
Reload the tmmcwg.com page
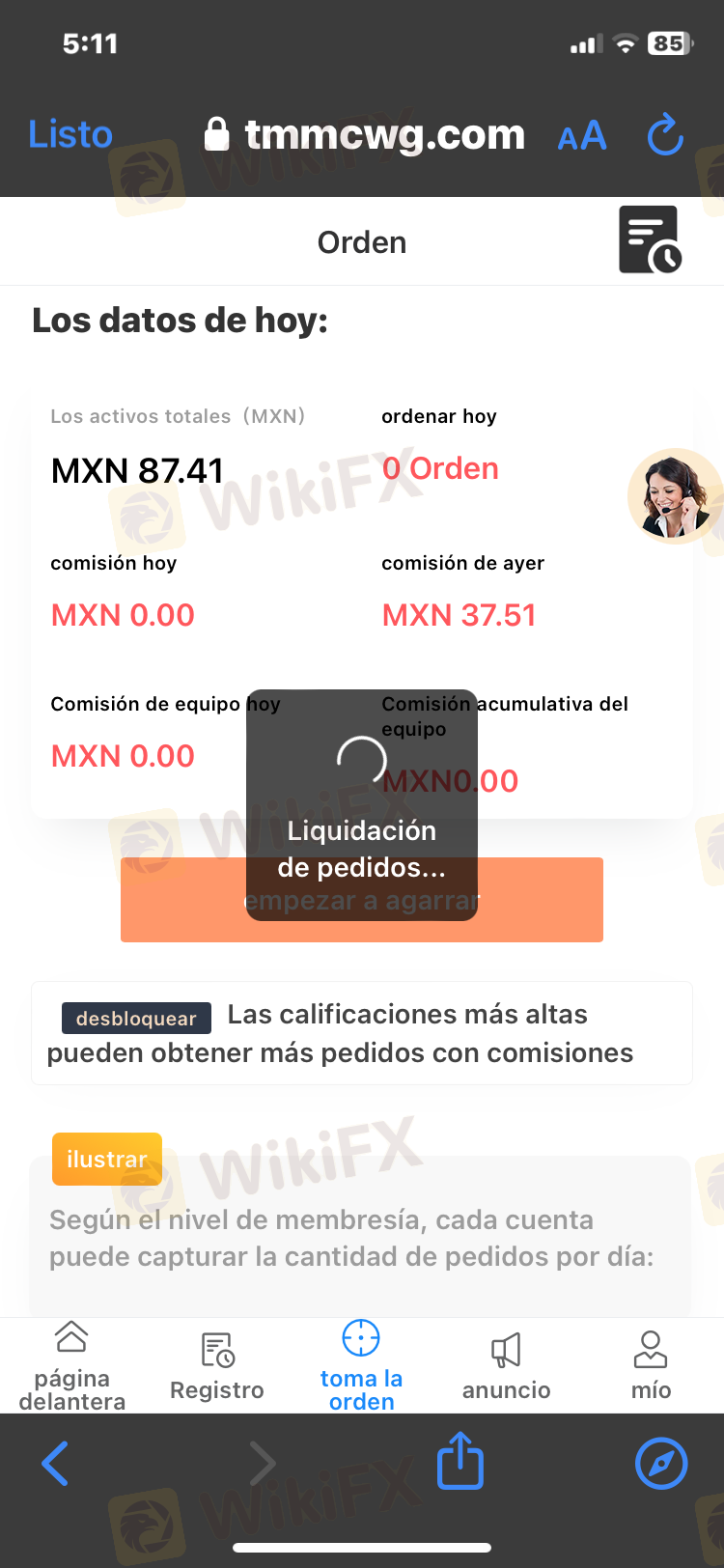[x=665, y=135]
